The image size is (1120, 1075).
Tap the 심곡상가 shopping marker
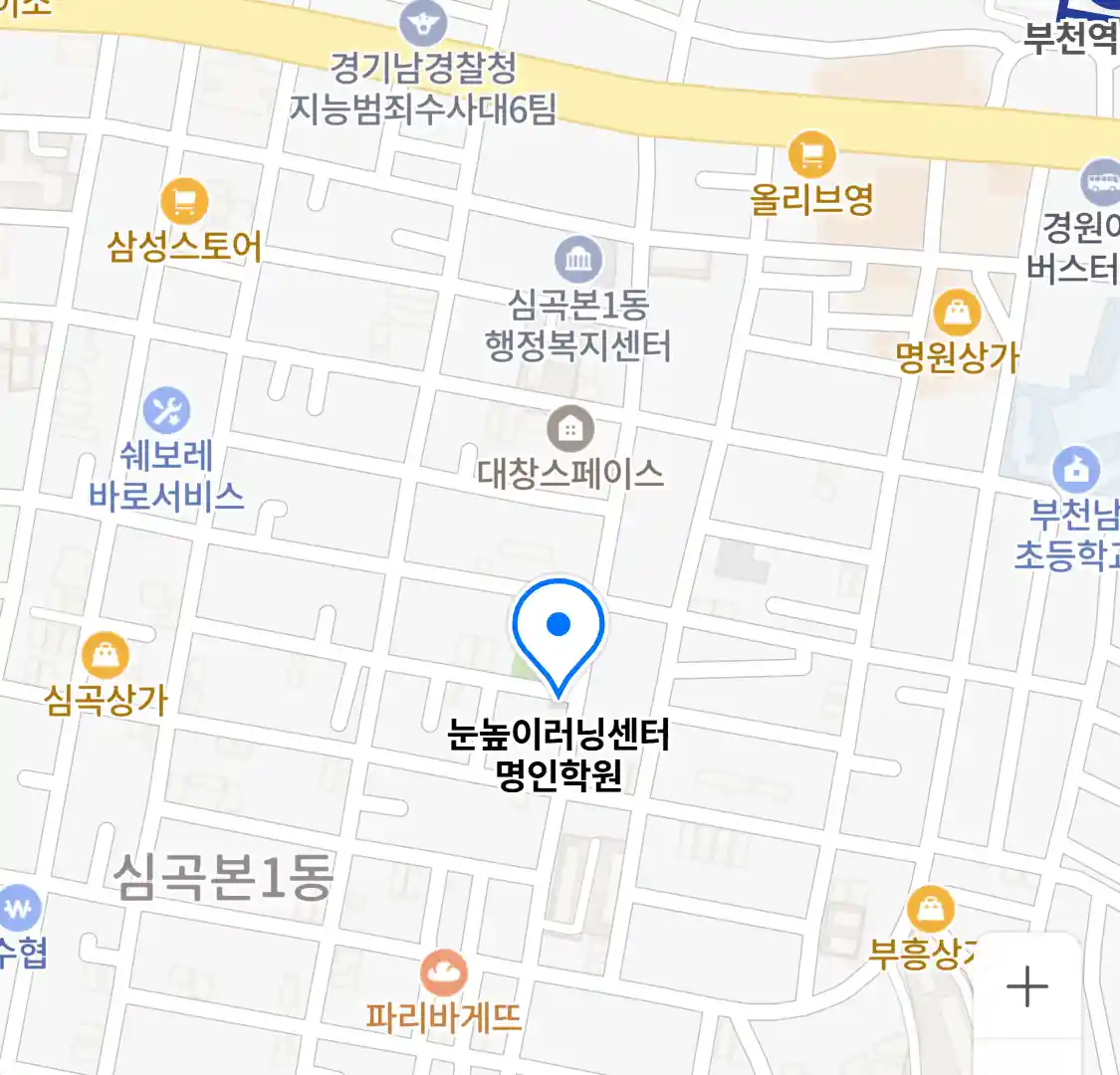tap(105, 655)
